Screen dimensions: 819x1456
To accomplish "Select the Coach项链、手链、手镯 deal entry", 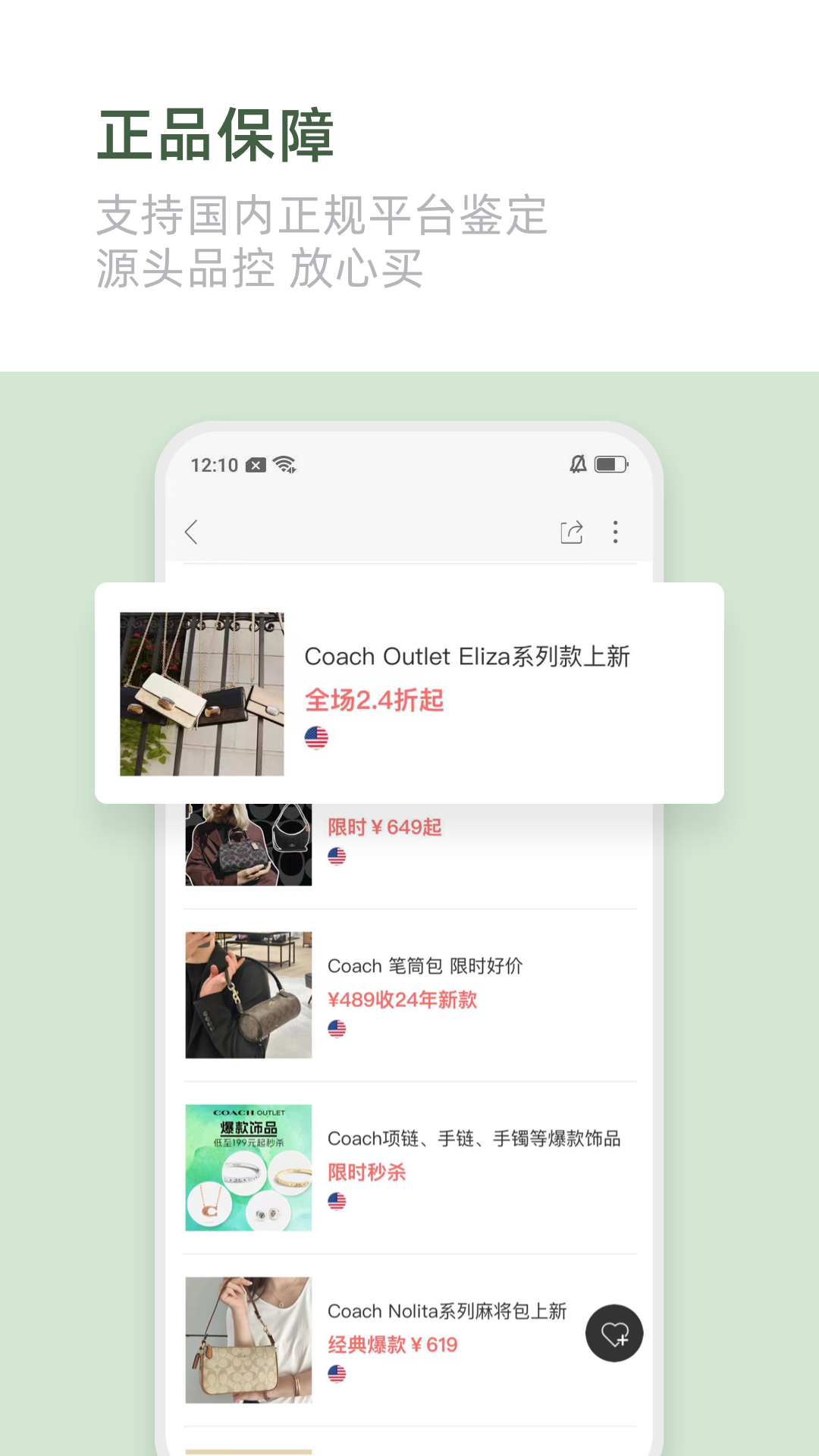I will pos(475,1137).
